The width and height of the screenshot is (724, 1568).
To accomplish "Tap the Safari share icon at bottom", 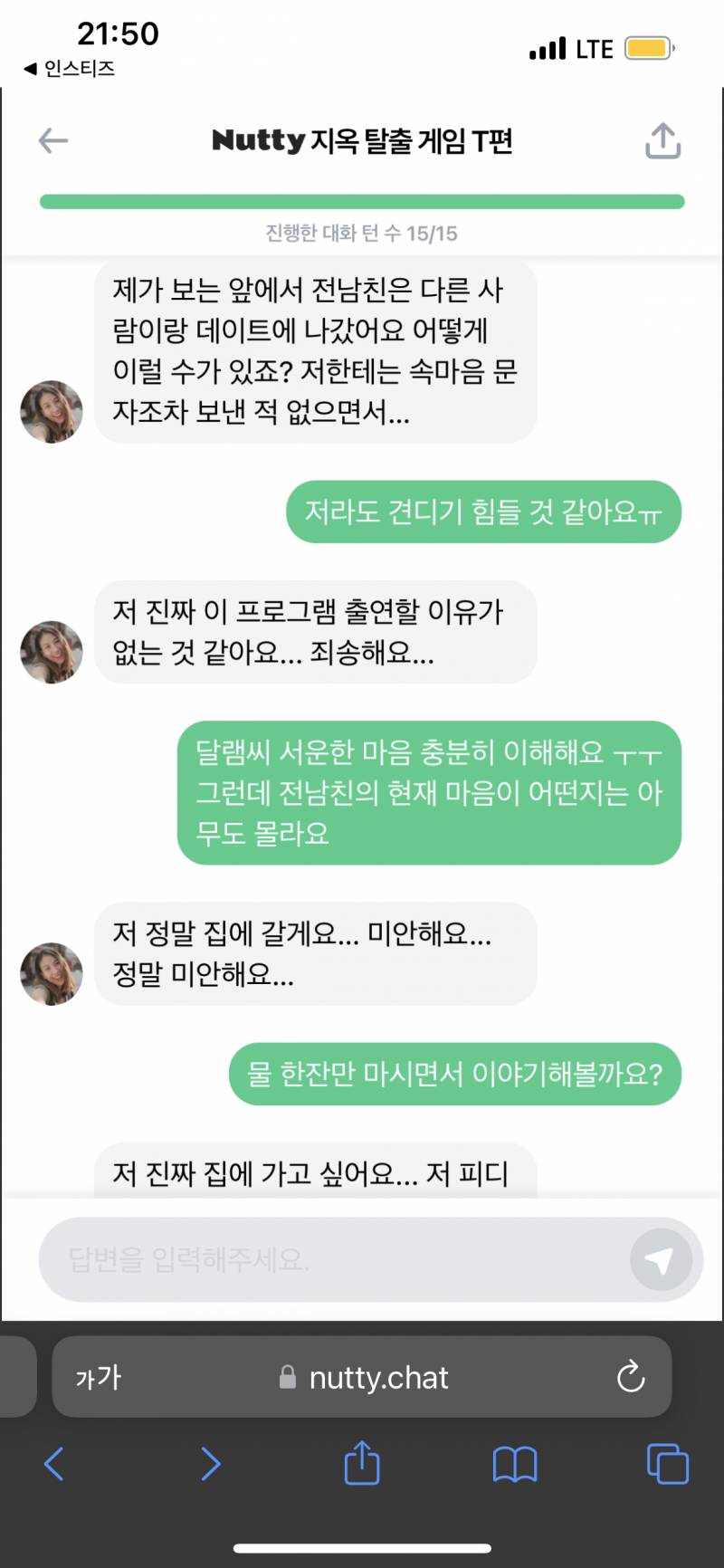I will pos(362,1462).
